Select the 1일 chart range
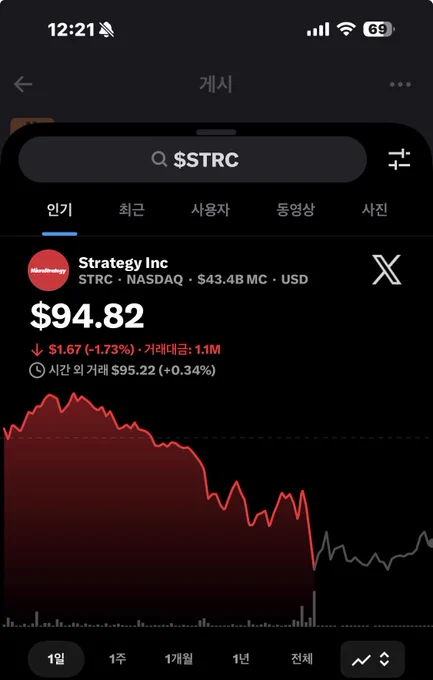 56,659
